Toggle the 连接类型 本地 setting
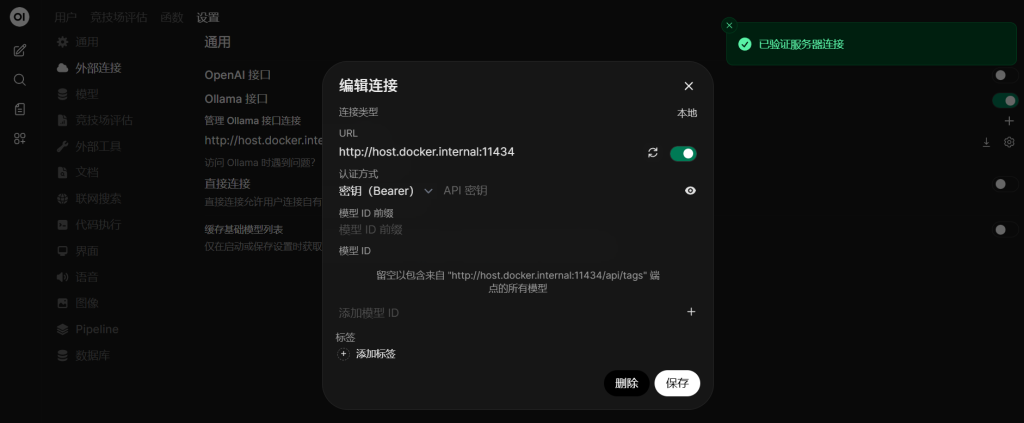 [686, 113]
